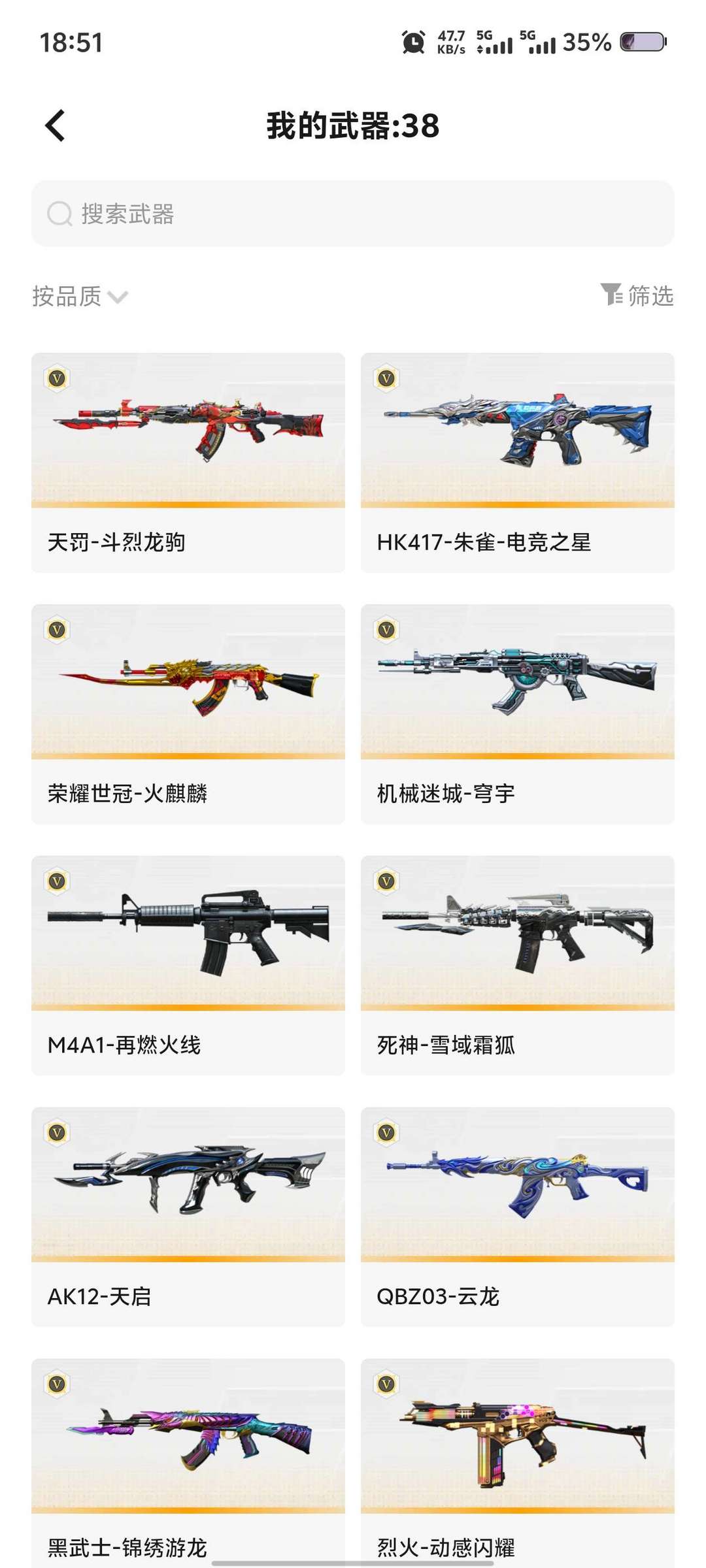Open the AK12-天启 weapon card
Screen dimensions: 706x1568
188,1217
